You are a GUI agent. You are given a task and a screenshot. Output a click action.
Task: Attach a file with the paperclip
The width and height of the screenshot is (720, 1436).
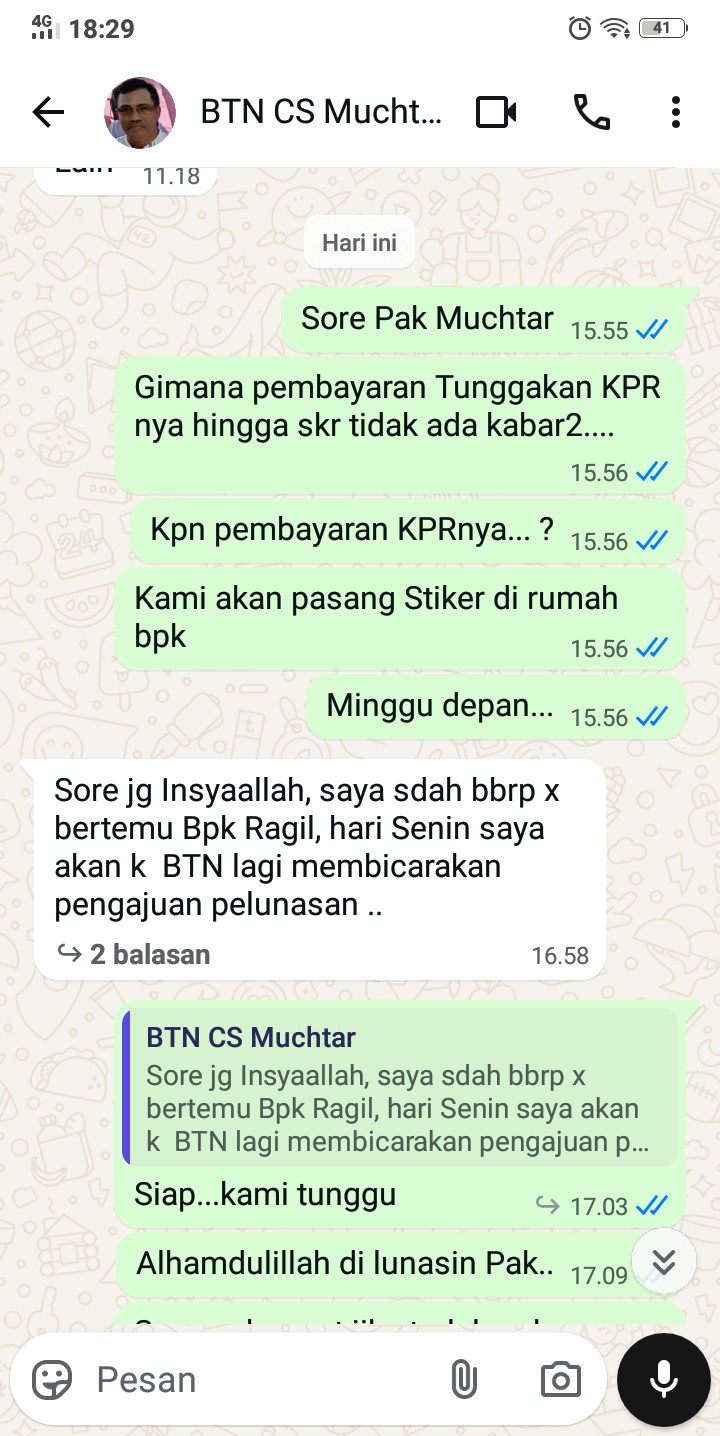[462, 1380]
